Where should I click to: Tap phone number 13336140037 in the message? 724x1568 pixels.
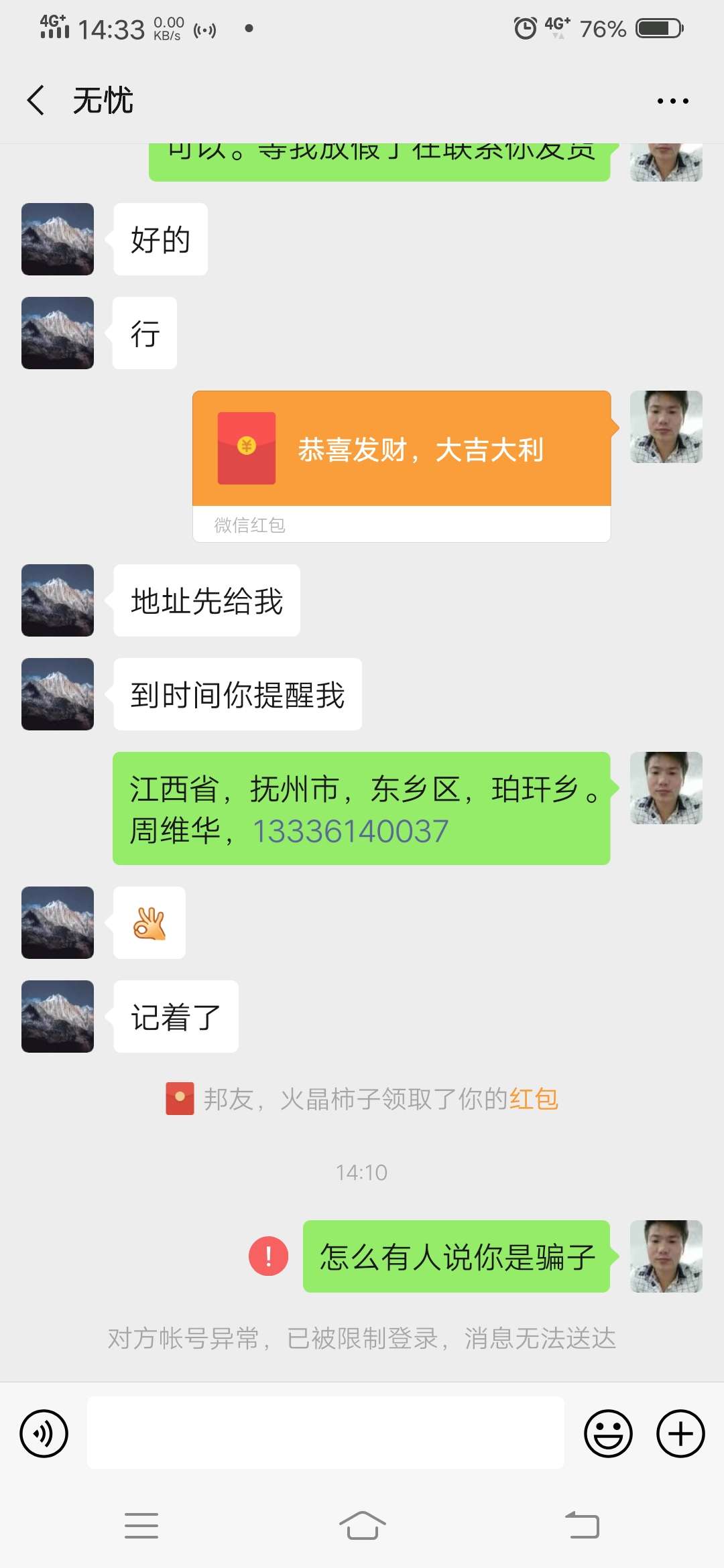click(350, 832)
